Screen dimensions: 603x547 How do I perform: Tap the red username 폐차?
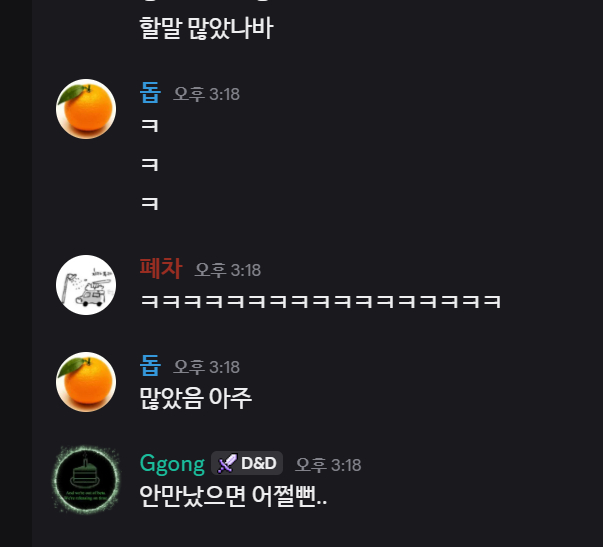pyautogui.click(x=161, y=269)
